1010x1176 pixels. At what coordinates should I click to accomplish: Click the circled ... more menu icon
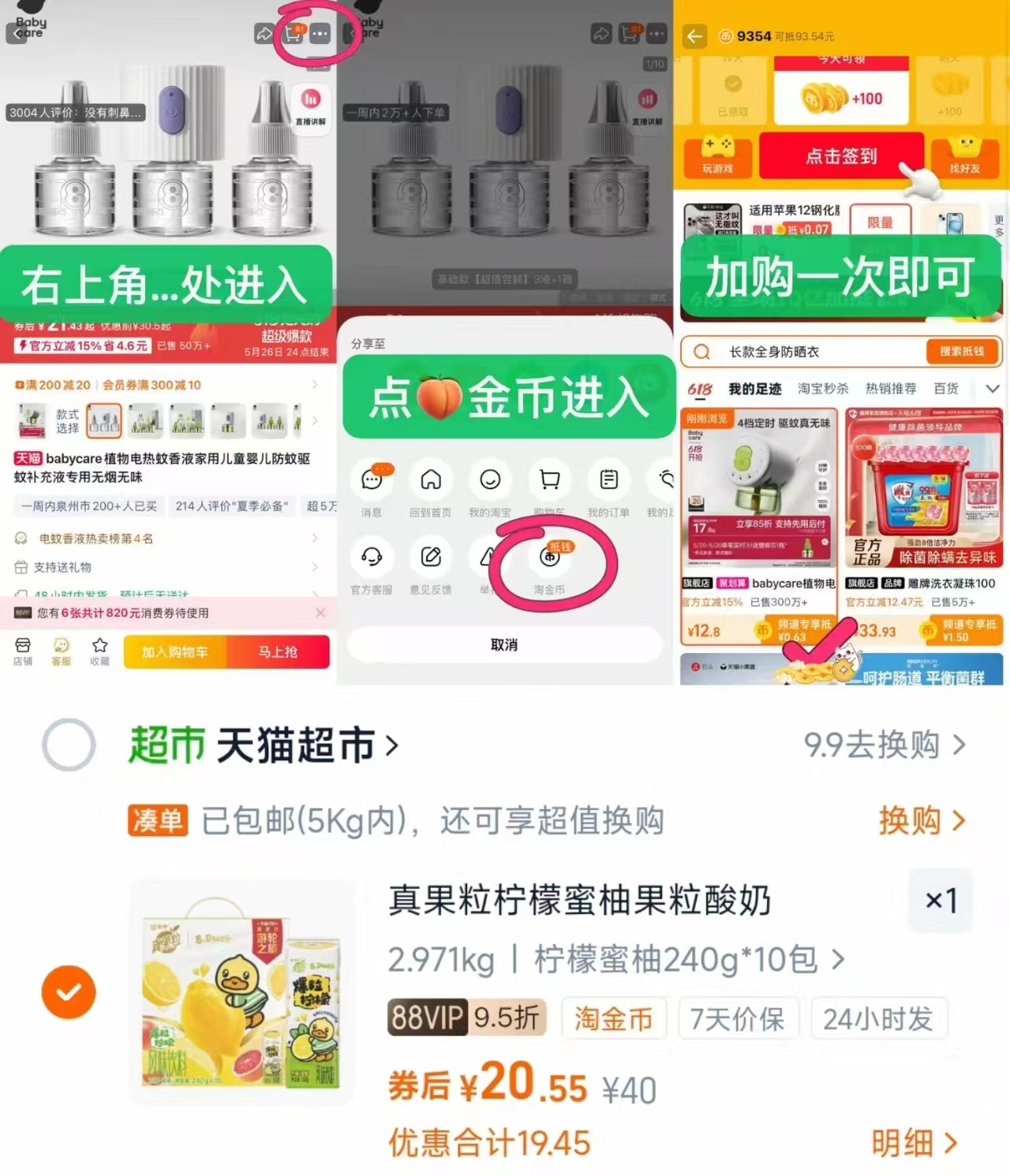click(x=320, y=35)
